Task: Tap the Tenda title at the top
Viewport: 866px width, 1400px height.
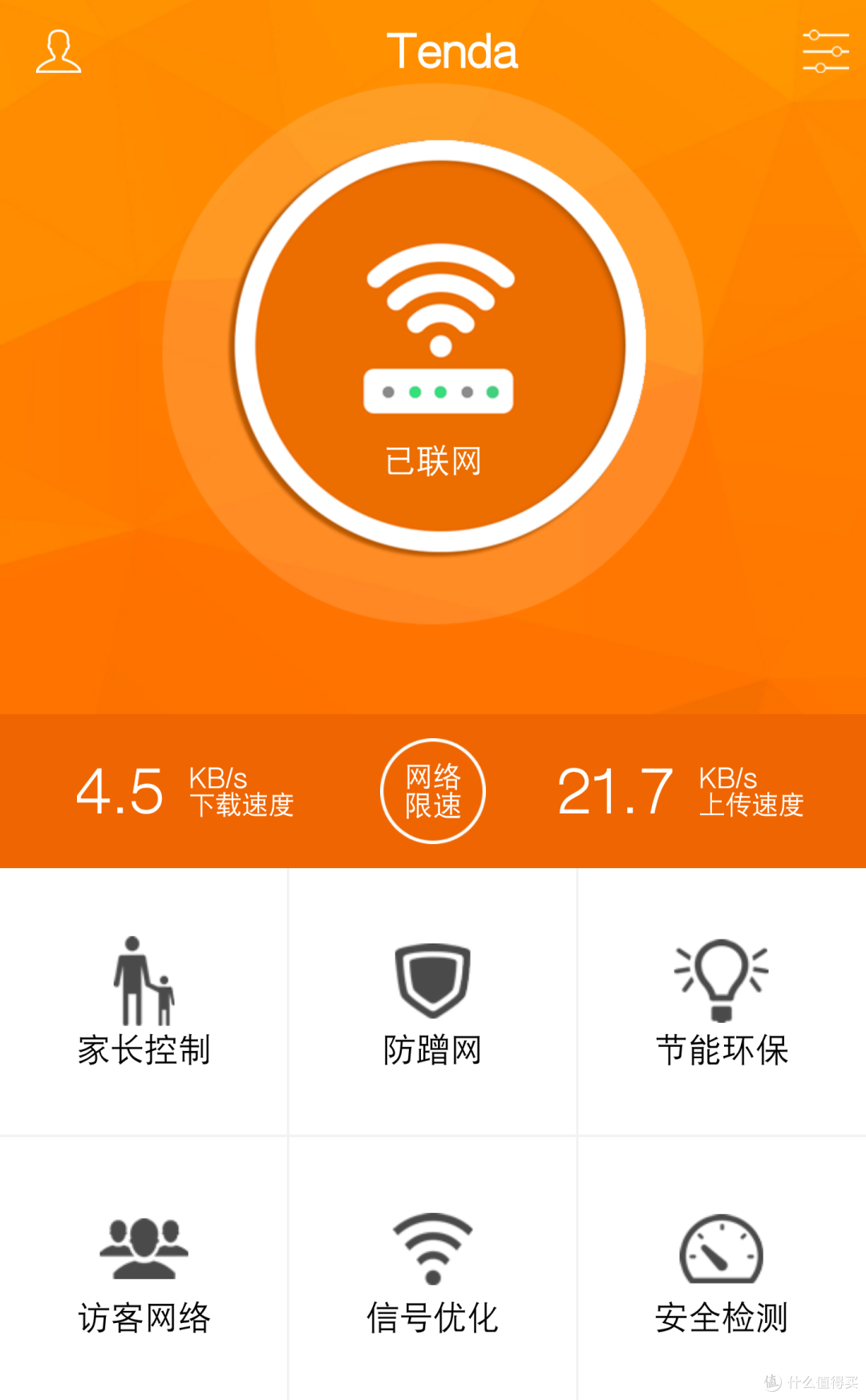Action: (x=451, y=51)
